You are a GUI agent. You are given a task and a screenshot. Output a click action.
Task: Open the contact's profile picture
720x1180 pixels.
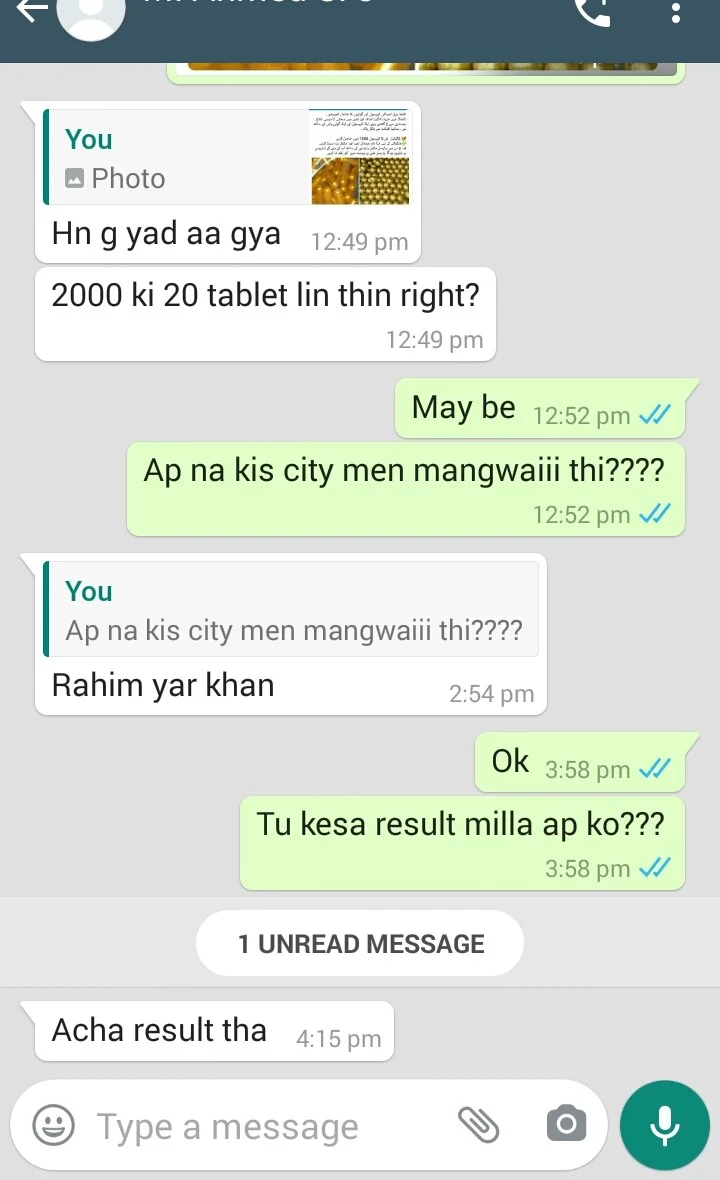click(x=91, y=15)
